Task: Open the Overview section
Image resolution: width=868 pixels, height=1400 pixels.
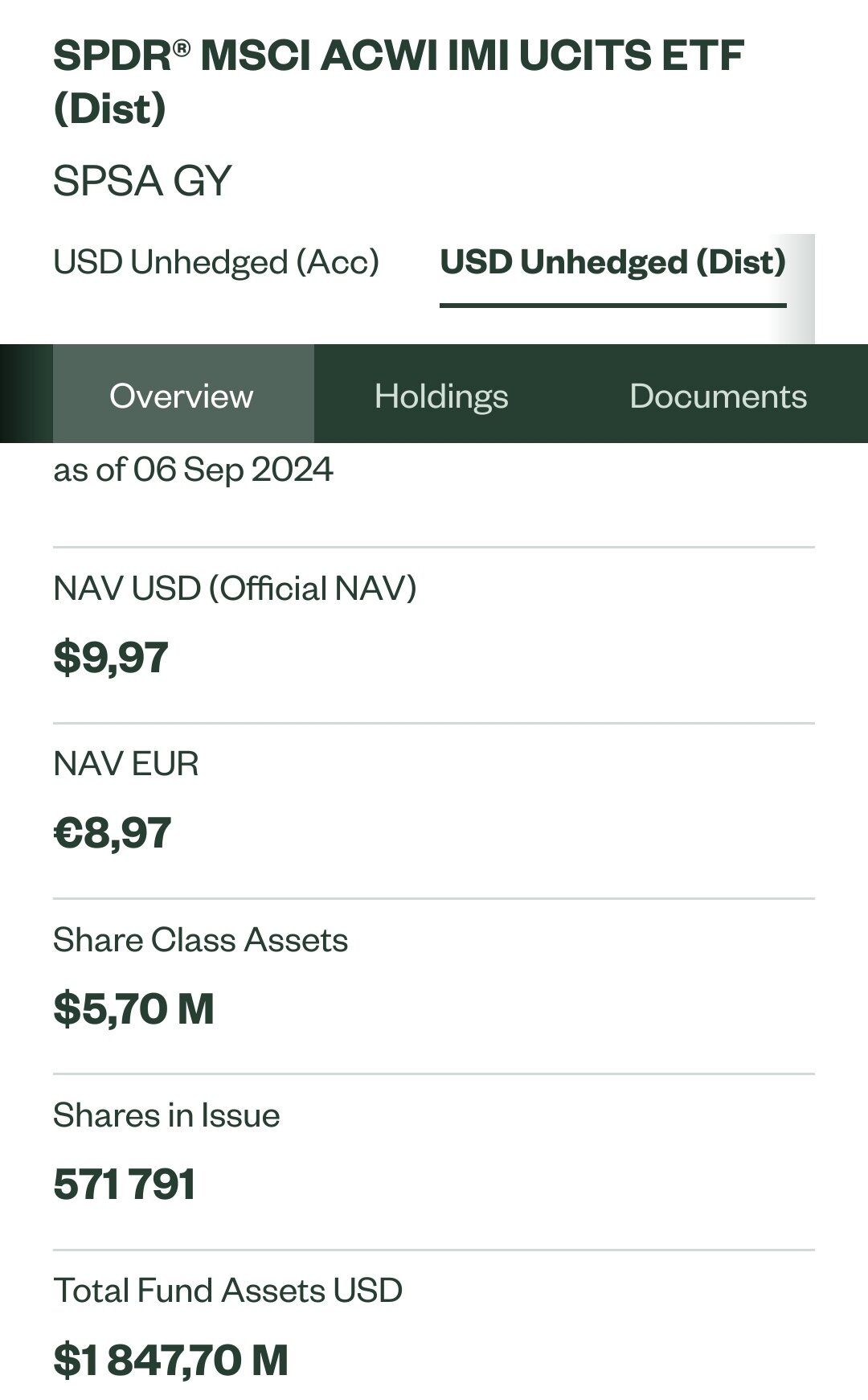Action: 182,396
